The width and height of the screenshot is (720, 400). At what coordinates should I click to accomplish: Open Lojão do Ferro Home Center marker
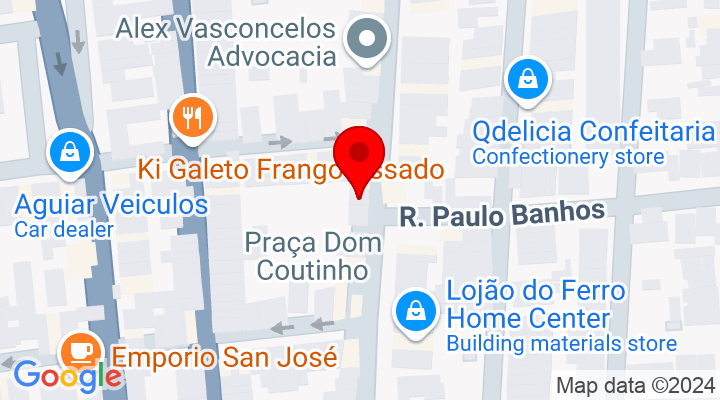tap(414, 310)
